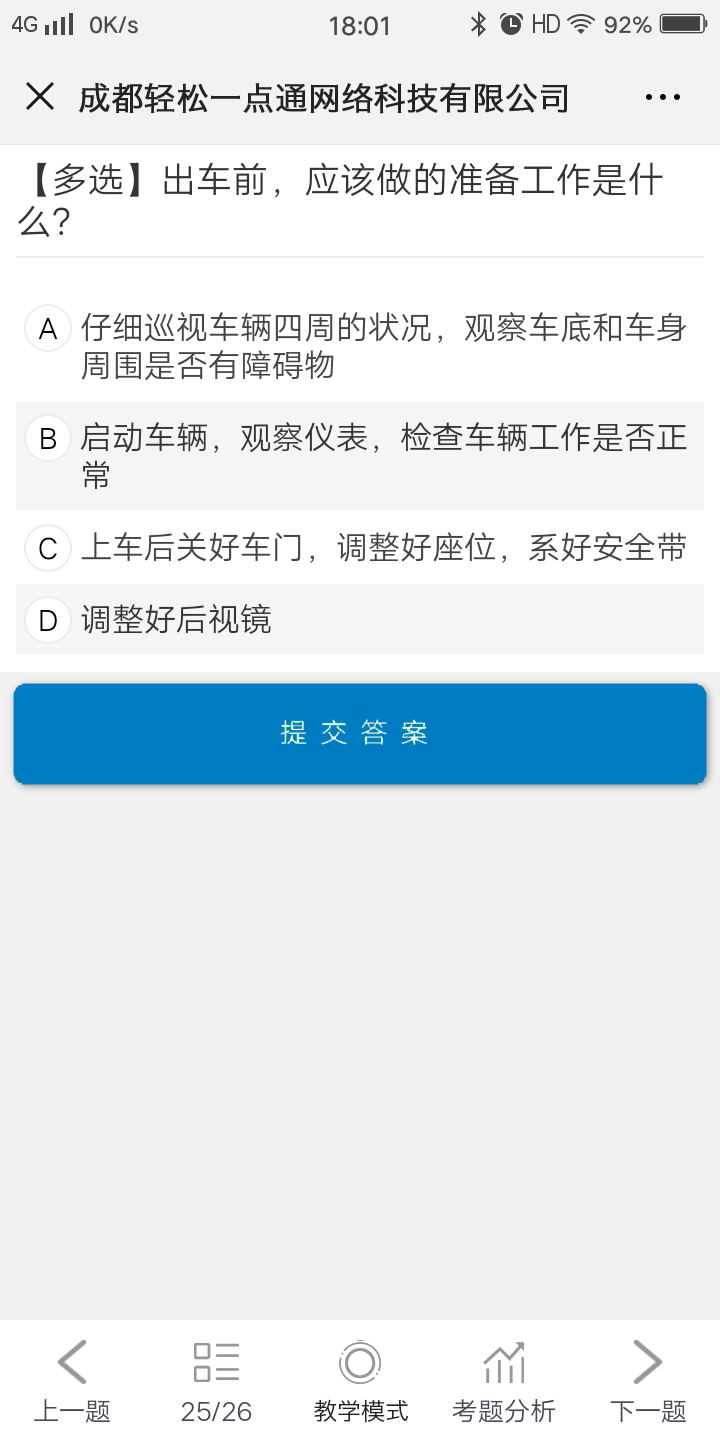Open the three-dot overflow menu
The height and width of the screenshot is (1440, 720).
pyautogui.click(x=663, y=97)
